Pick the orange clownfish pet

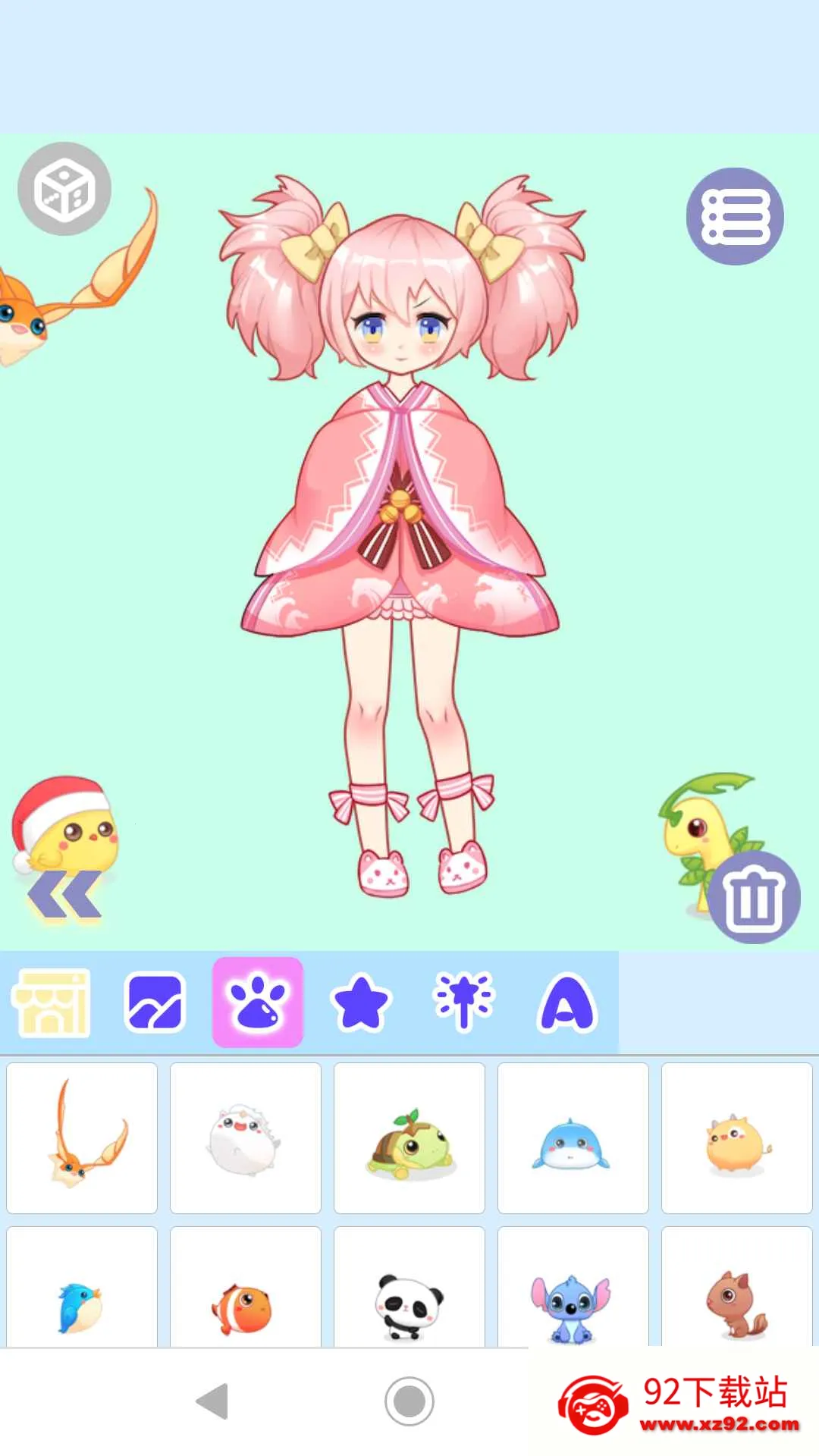(246, 1287)
